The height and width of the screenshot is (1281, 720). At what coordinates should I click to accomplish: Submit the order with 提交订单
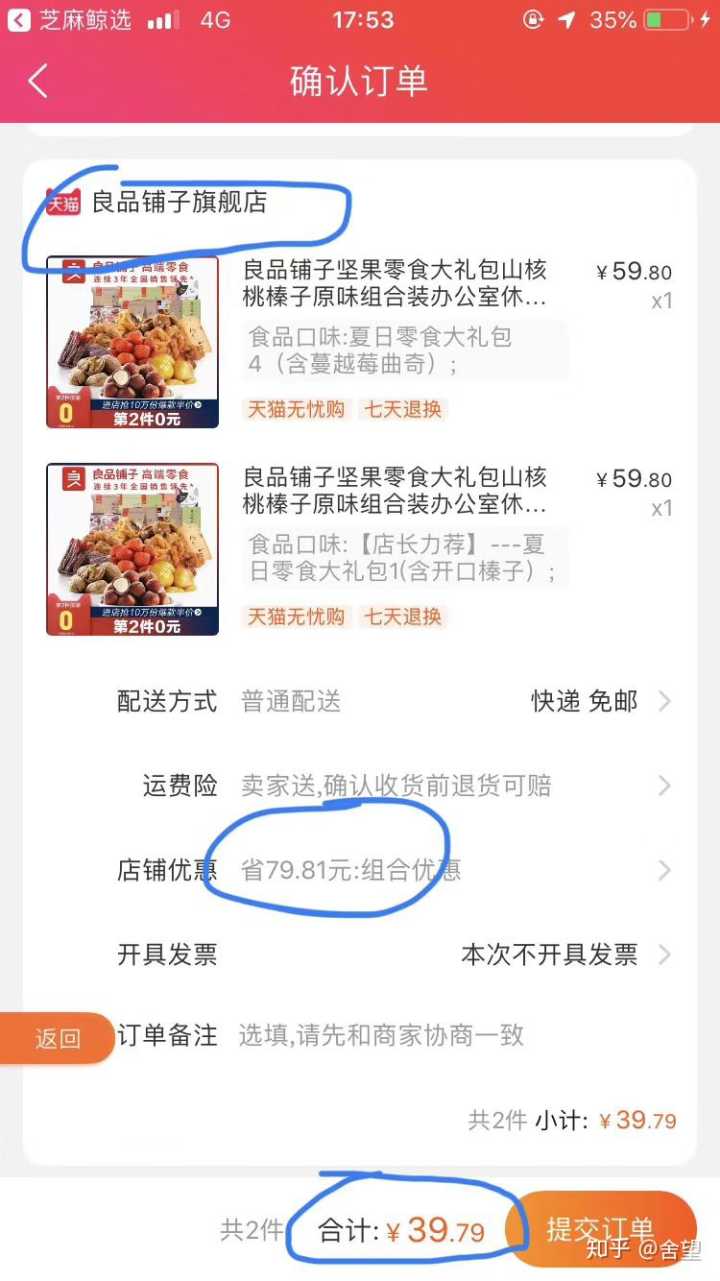pos(600,1229)
